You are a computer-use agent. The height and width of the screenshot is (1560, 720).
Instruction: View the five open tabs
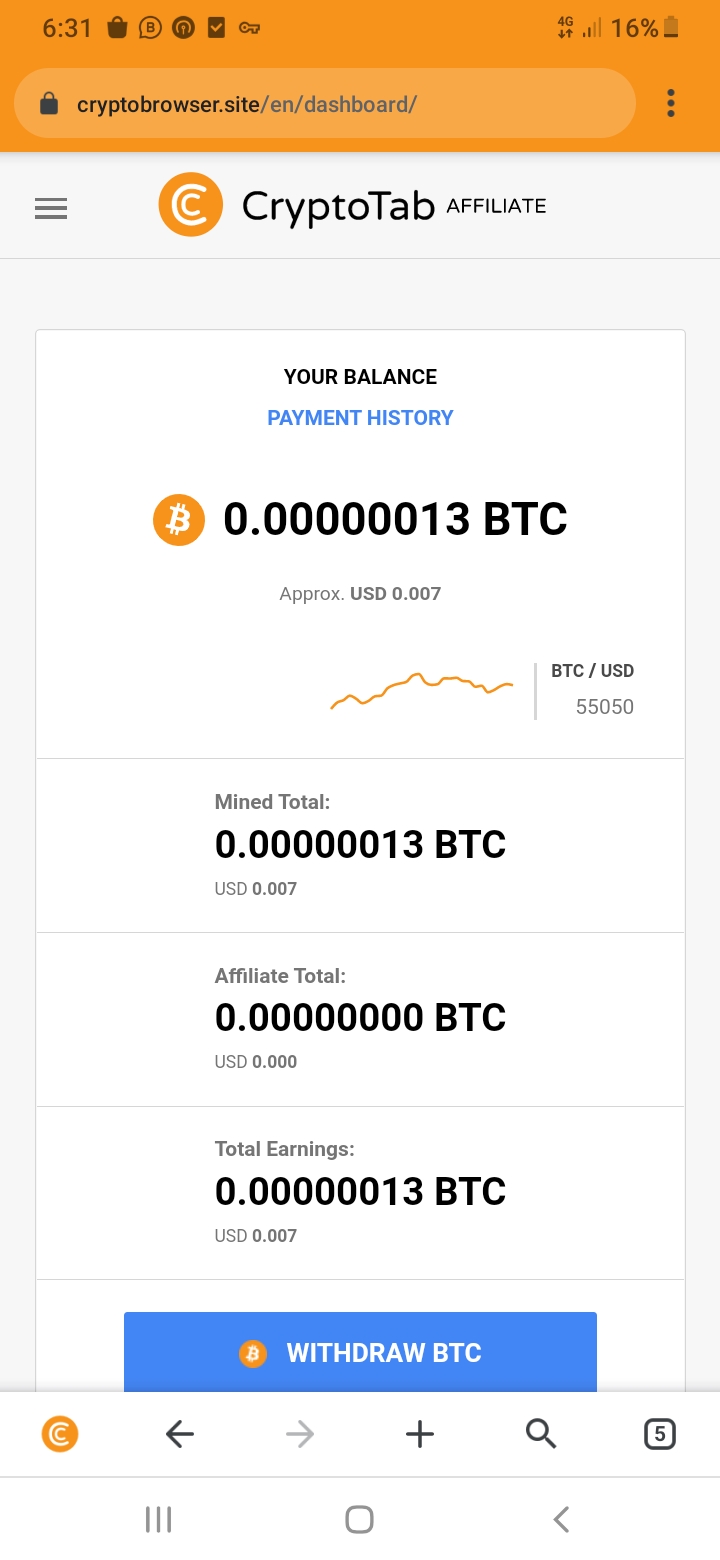click(x=659, y=1435)
